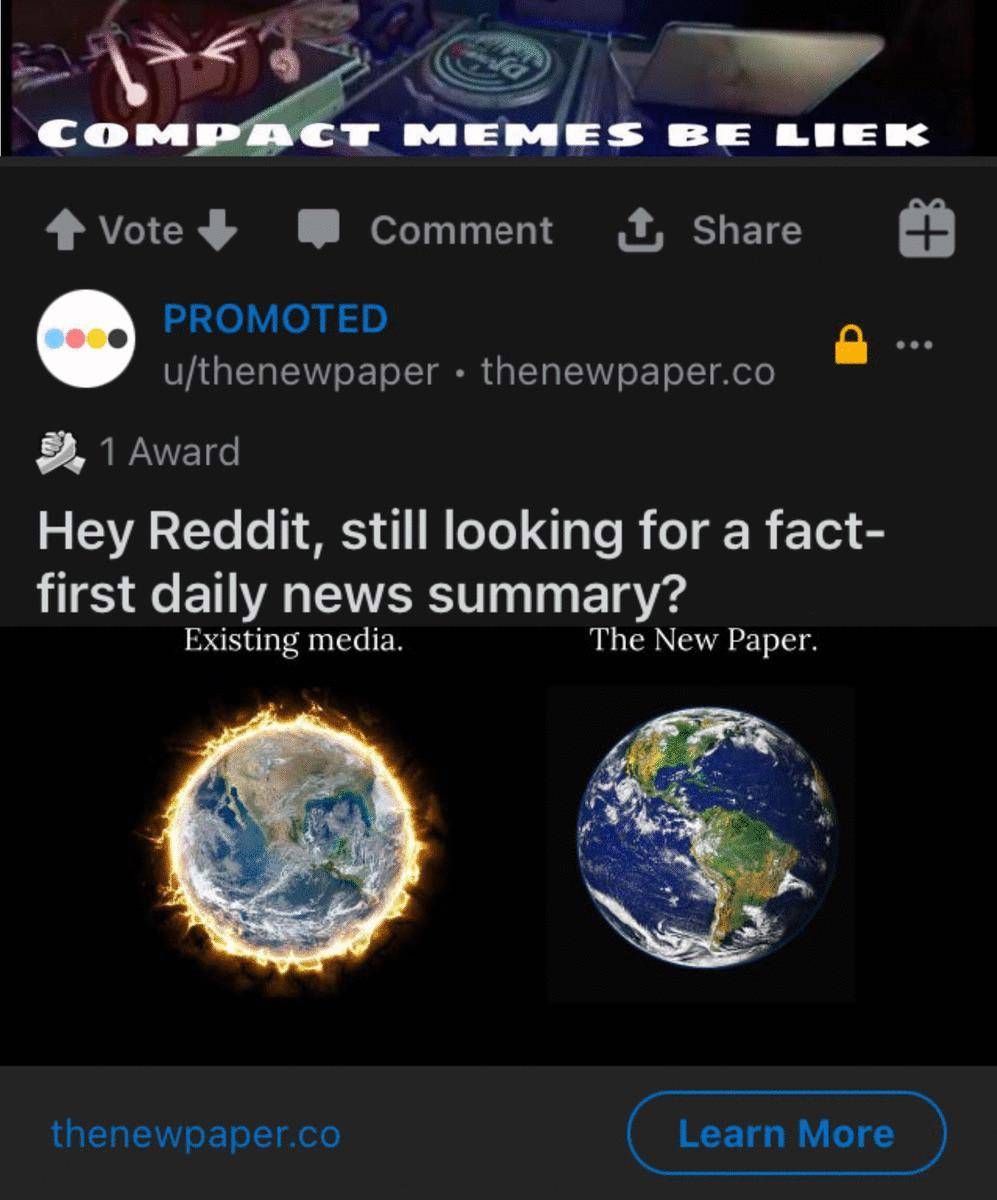The image size is (997, 1200).
Task: Open the promoted post overflow menu
Action: pos(914,345)
